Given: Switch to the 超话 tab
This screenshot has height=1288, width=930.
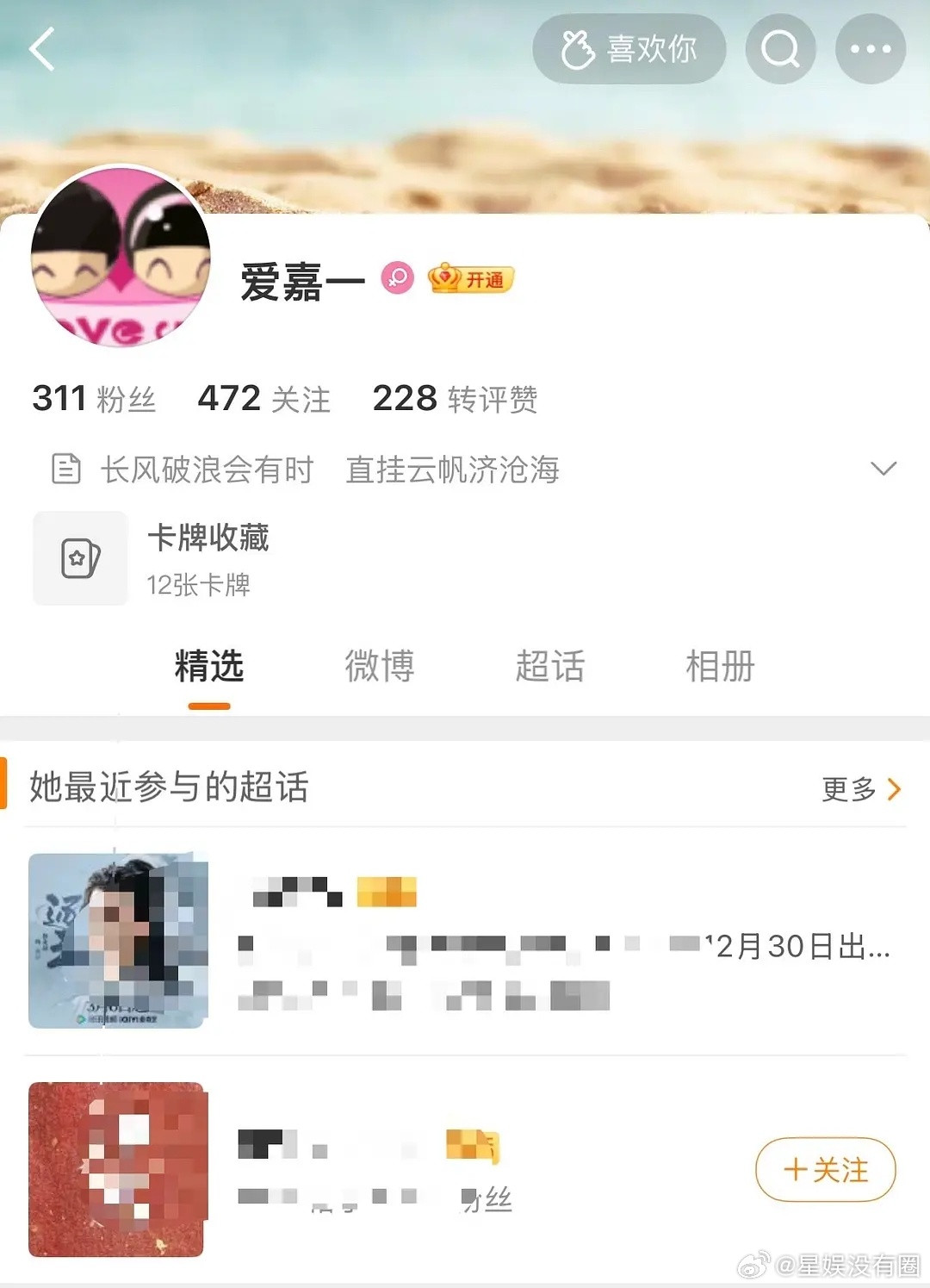Looking at the screenshot, I should (551, 666).
